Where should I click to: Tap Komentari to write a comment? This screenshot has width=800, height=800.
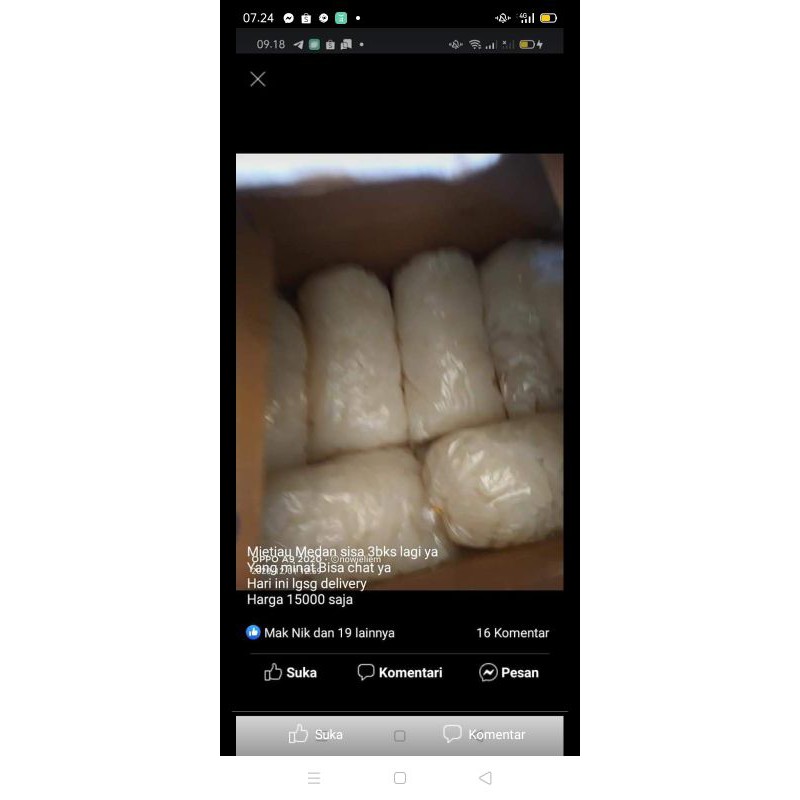[x=400, y=672]
